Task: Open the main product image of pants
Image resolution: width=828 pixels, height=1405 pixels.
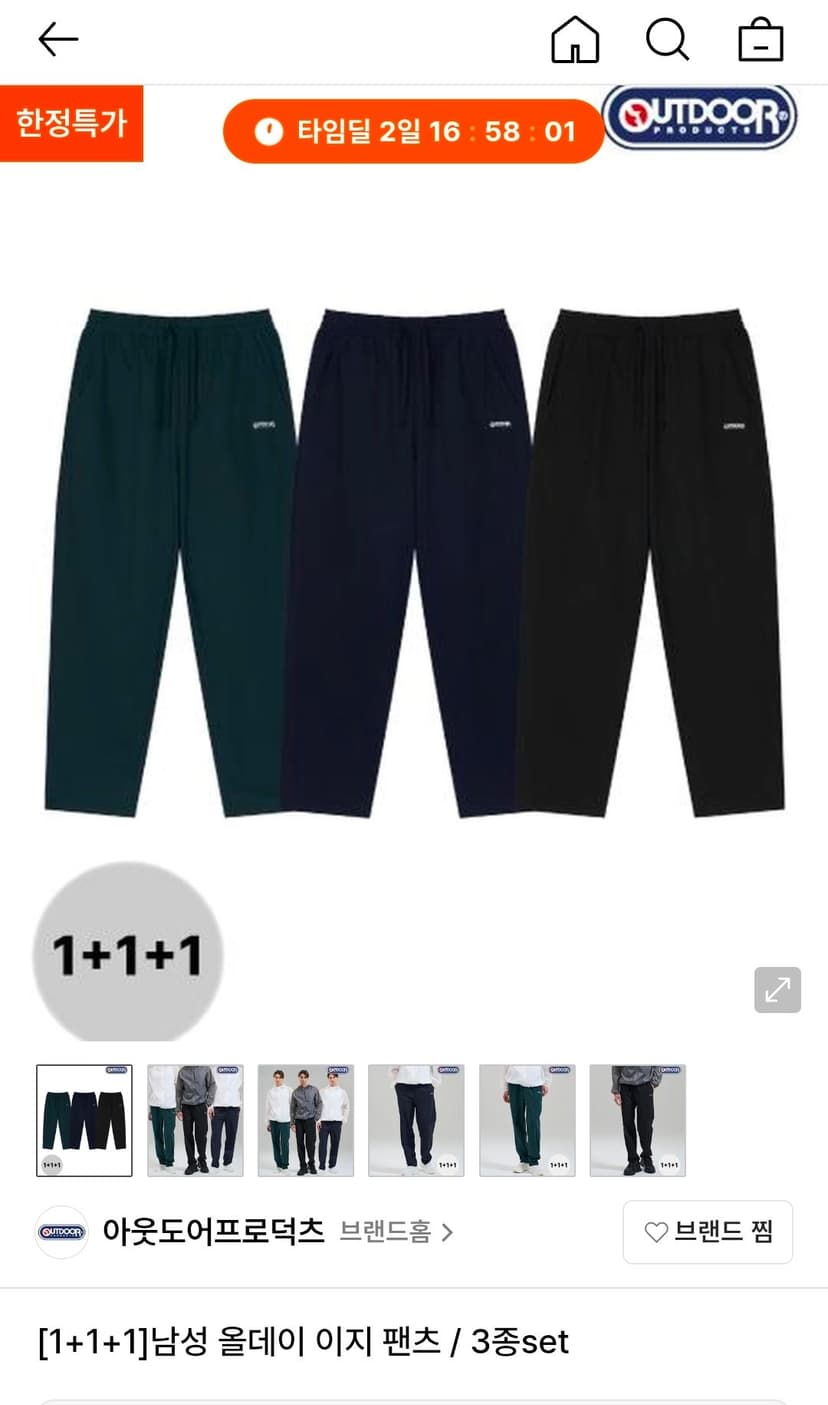Action: pos(414,562)
